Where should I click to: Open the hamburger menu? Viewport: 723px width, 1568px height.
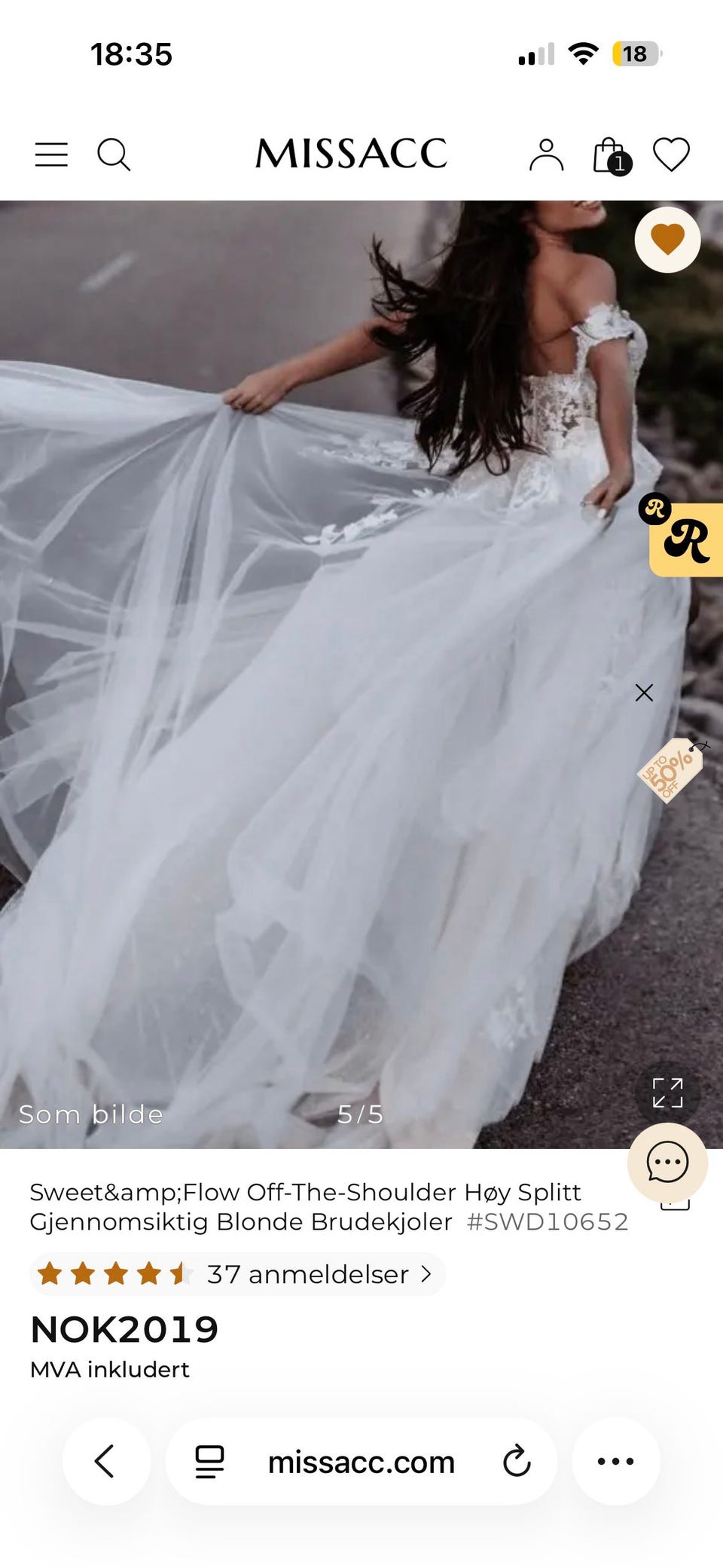pos(51,154)
